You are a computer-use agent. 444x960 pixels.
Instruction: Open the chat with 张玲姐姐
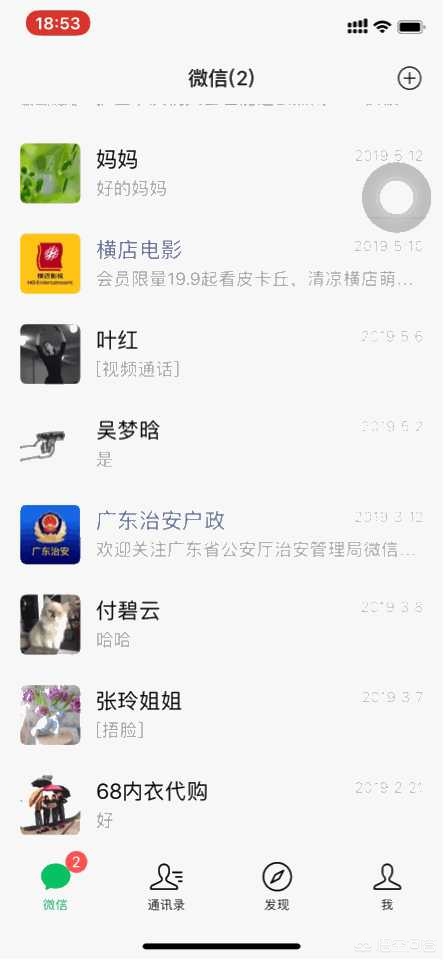(222, 715)
